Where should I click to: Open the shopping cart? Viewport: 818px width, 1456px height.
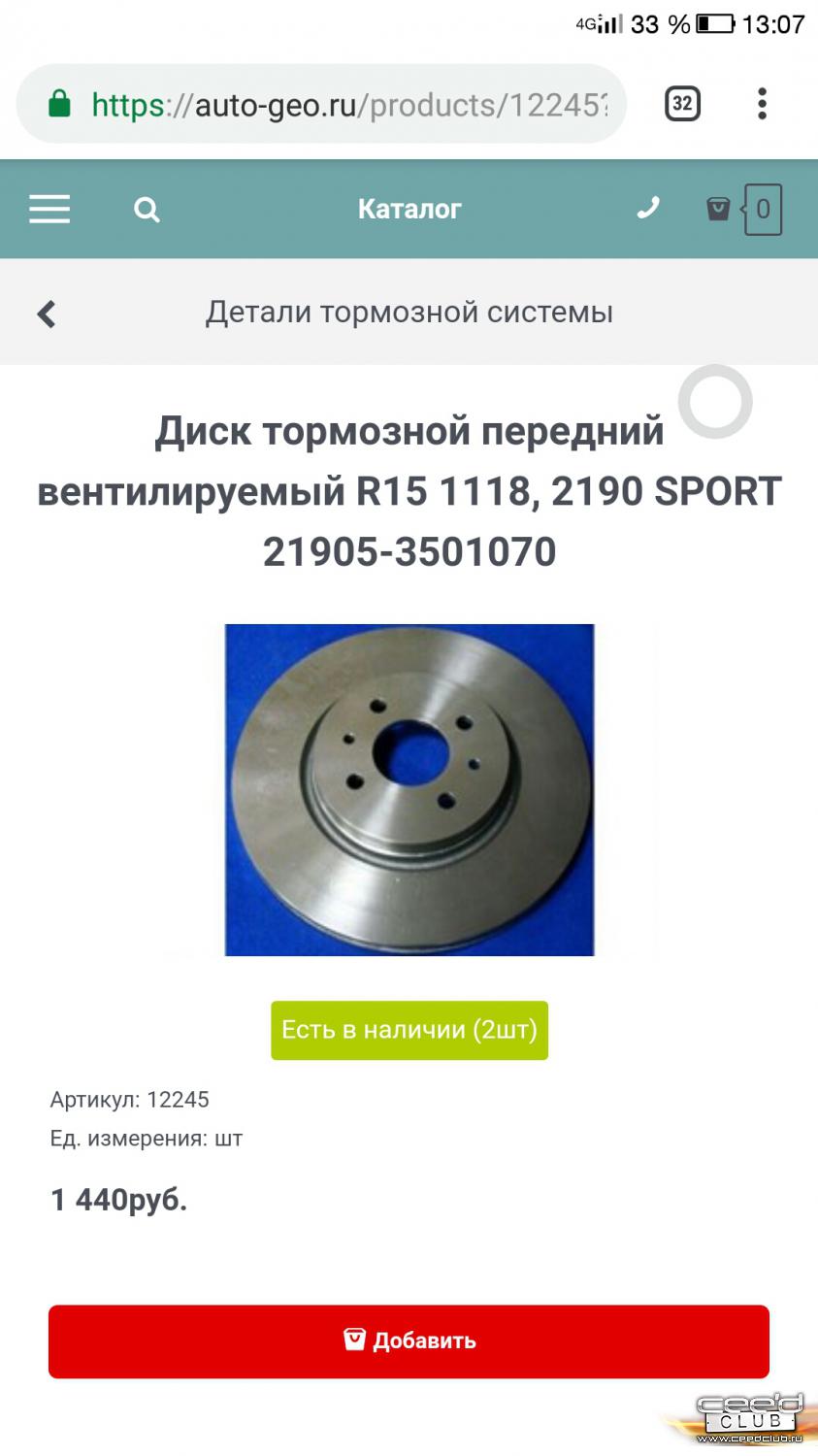pyautogui.click(x=743, y=209)
